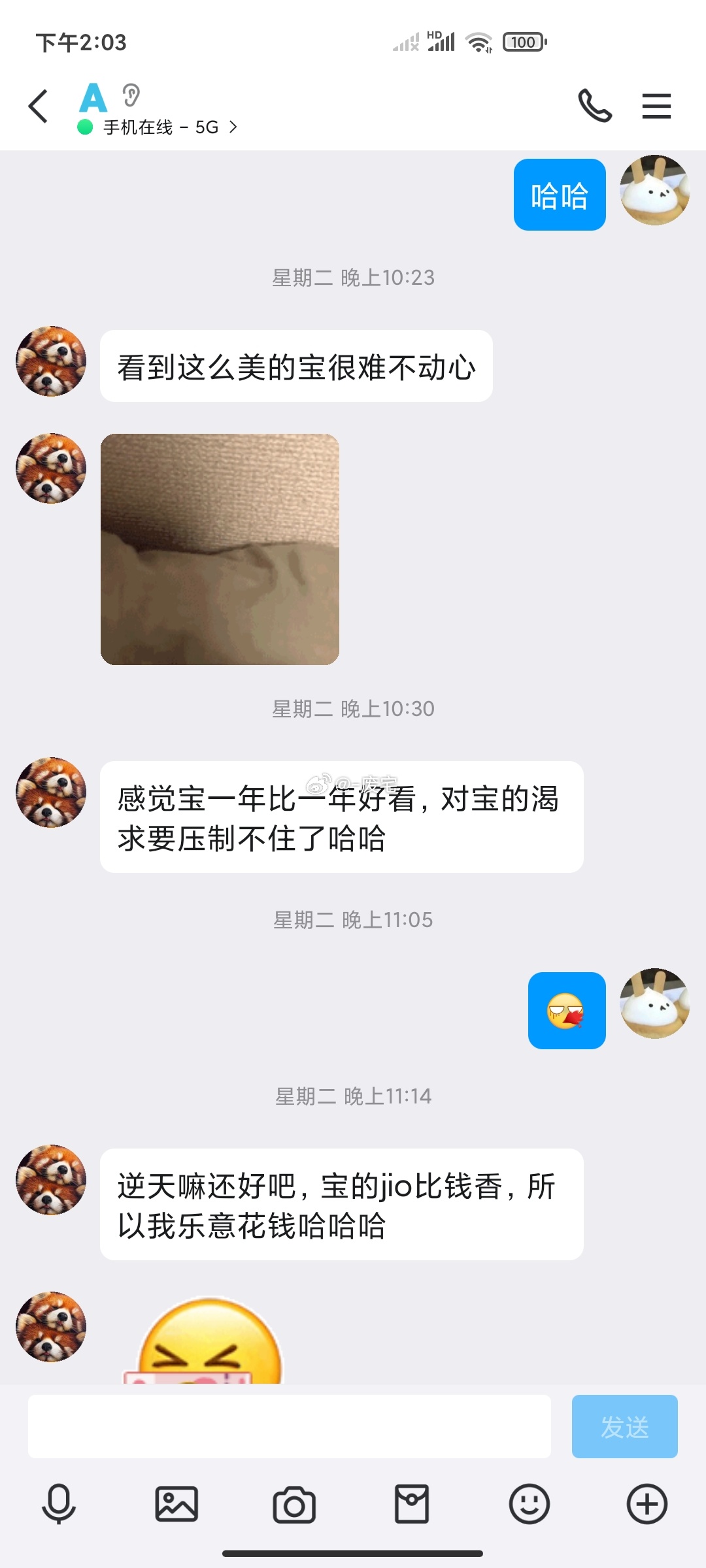
Task: Open the photo message in the chat
Action: (x=220, y=549)
